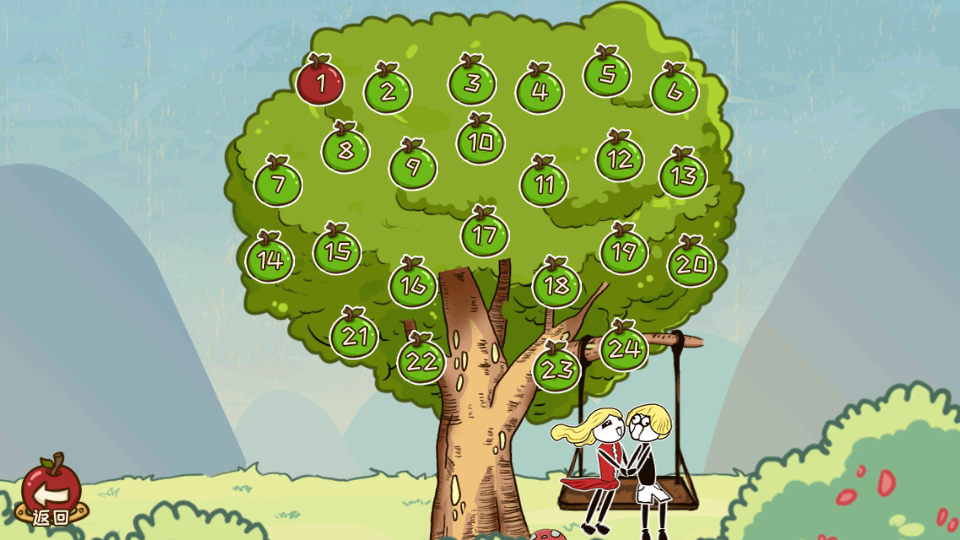960x540 pixels.
Task: Tap level 21 apple
Action: pyautogui.click(x=354, y=336)
